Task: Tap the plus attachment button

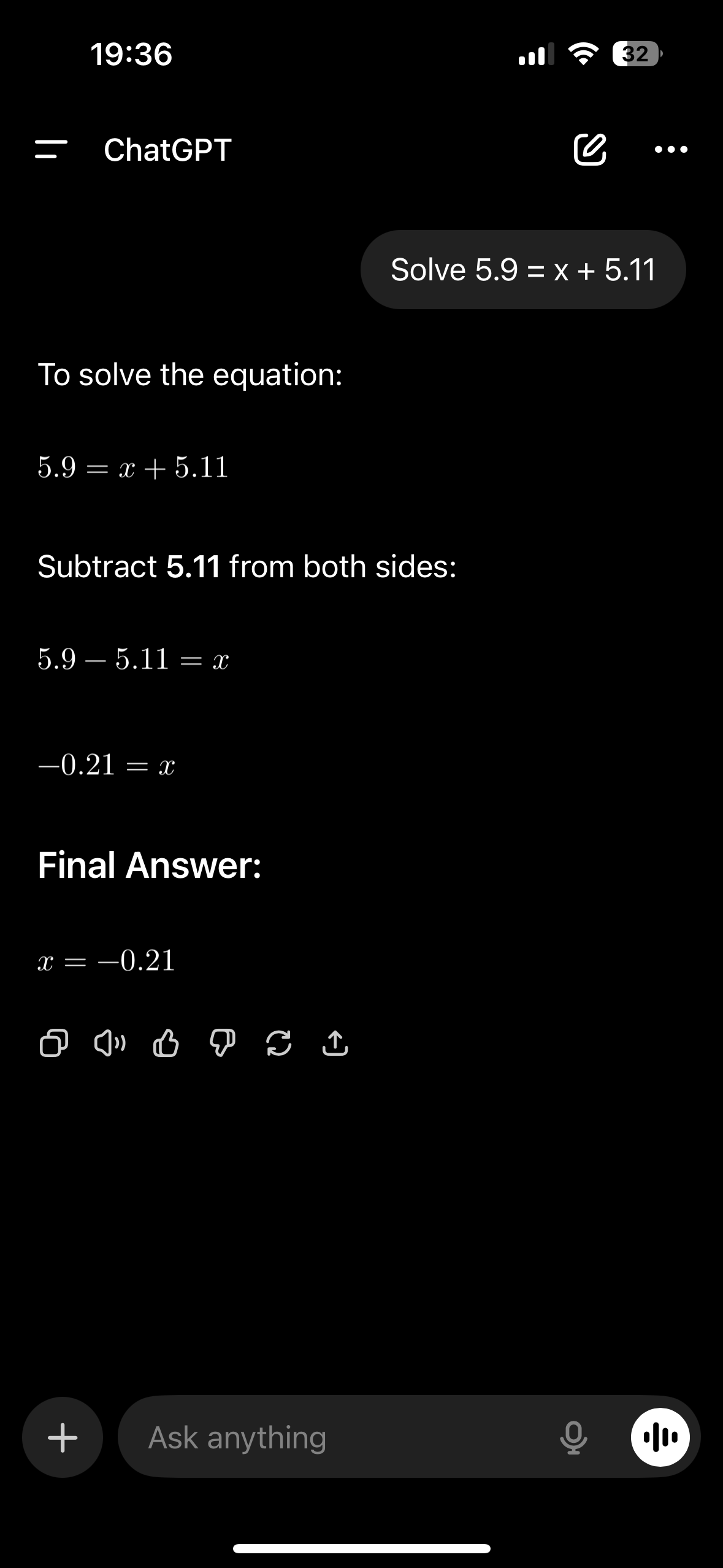Action: pyautogui.click(x=63, y=1437)
